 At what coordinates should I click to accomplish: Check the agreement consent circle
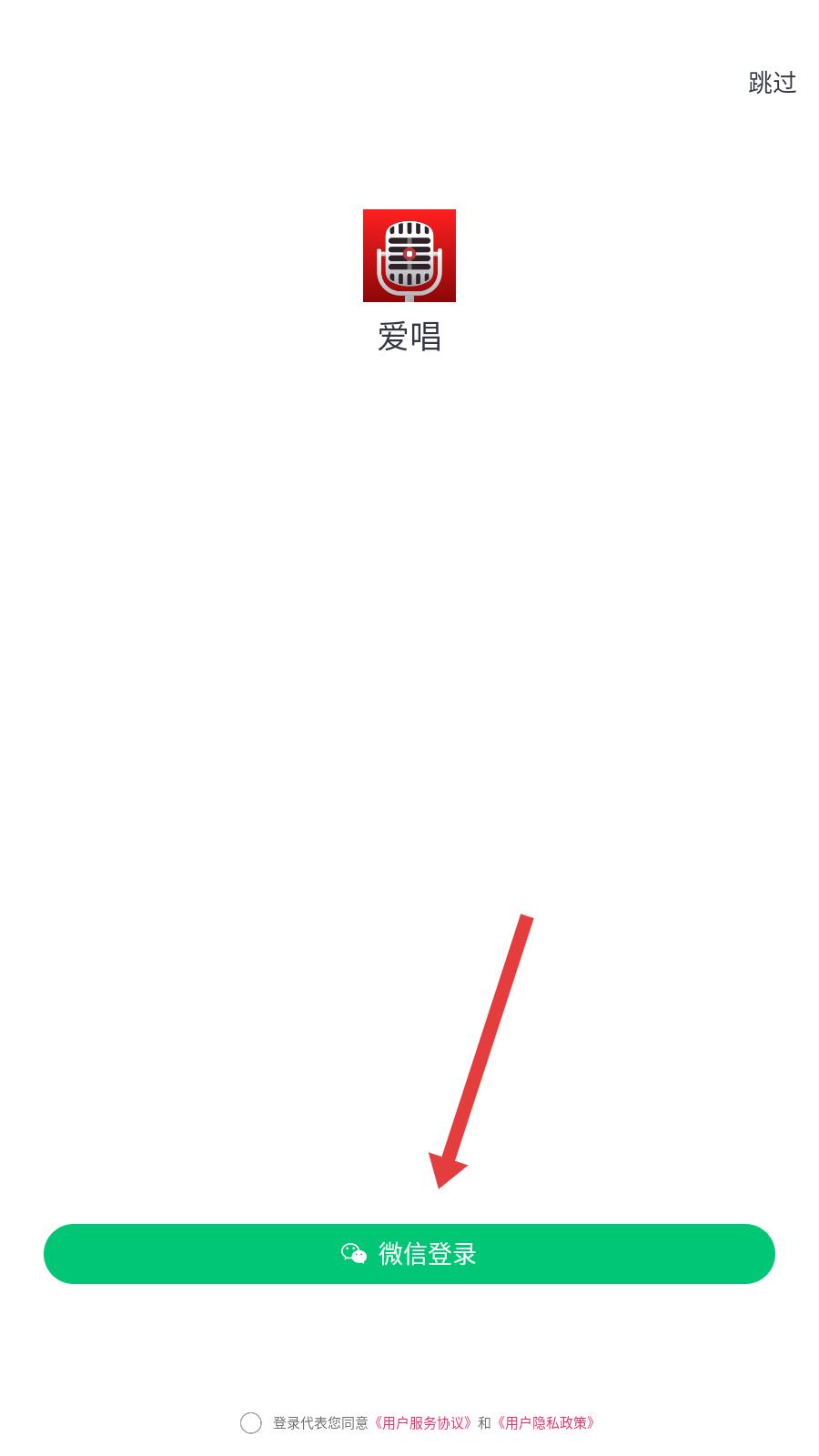point(251,1422)
